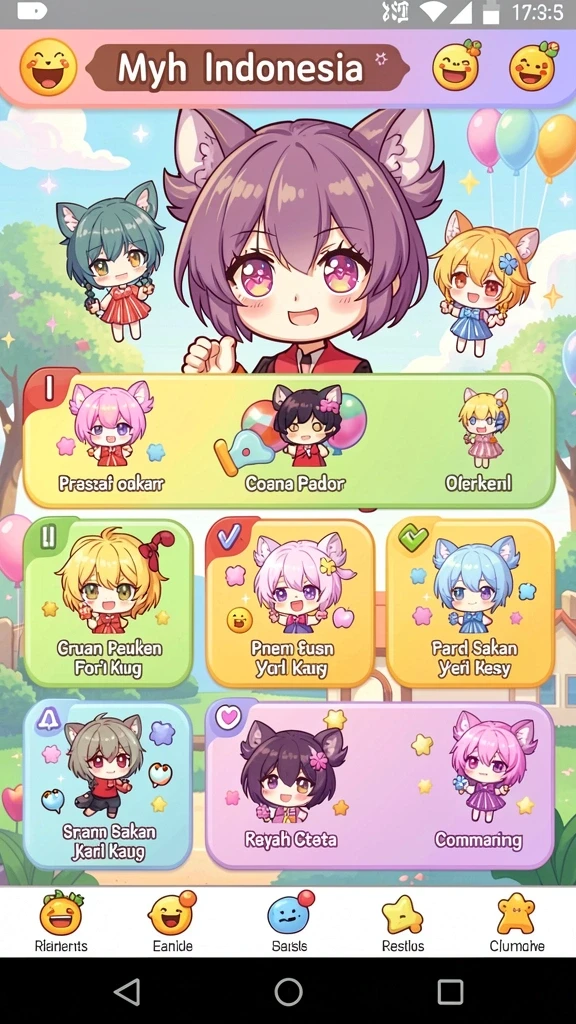
Task: Go to the Saisls tab
Action: [x=289, y=922]
